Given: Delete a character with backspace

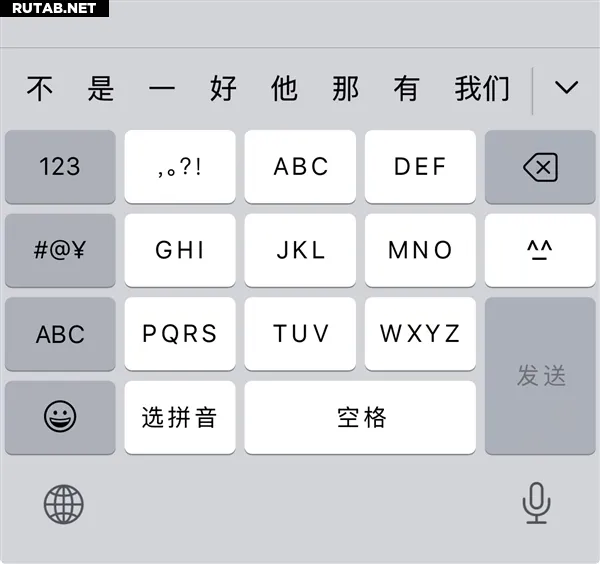Looking at the screenshot, I should [x=540, y=166].
